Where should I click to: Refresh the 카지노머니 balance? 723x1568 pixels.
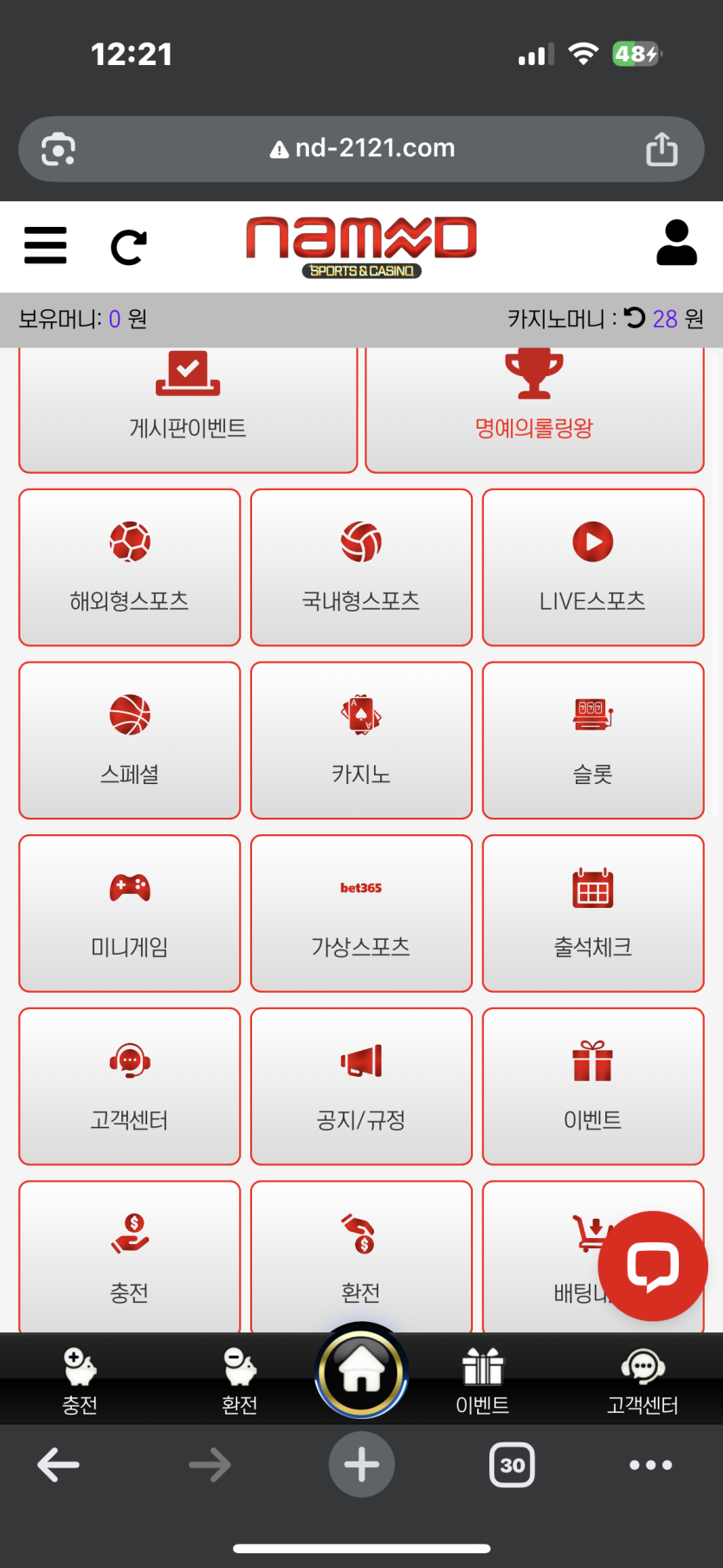(x=635, y=318)
